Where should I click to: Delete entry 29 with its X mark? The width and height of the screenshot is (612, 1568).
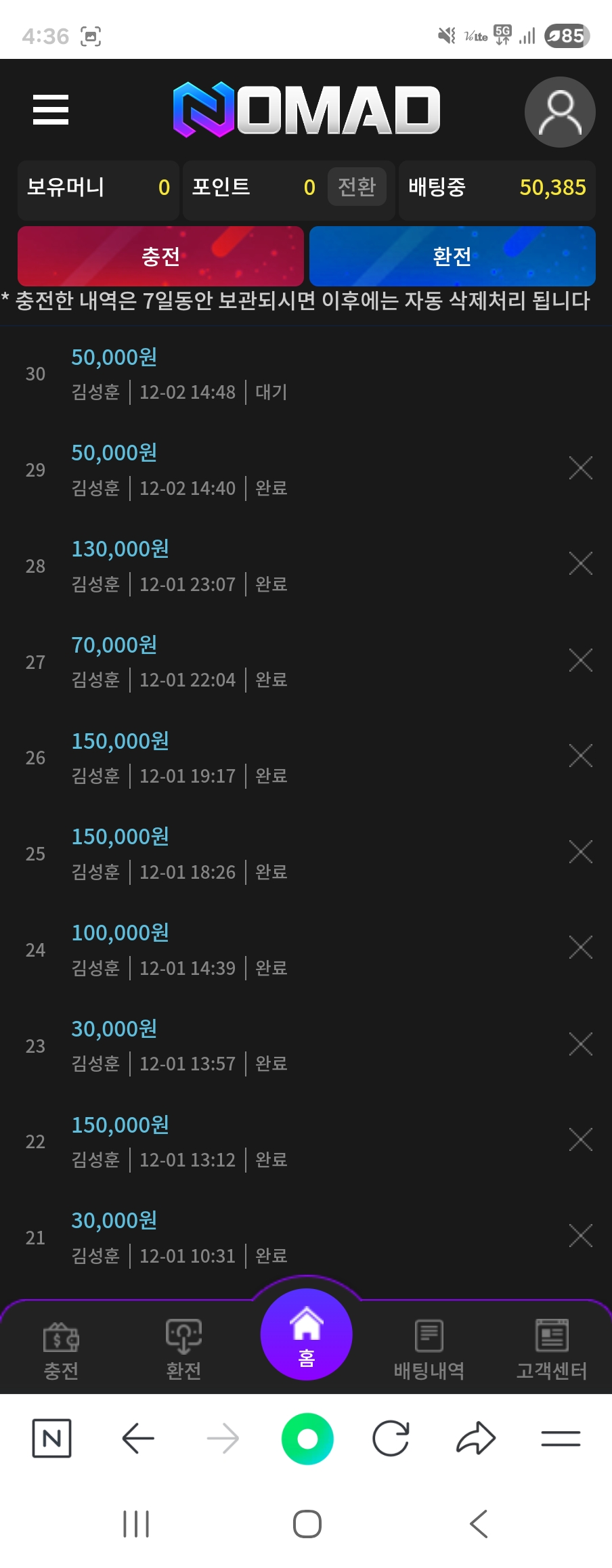(x=581, y=467)
